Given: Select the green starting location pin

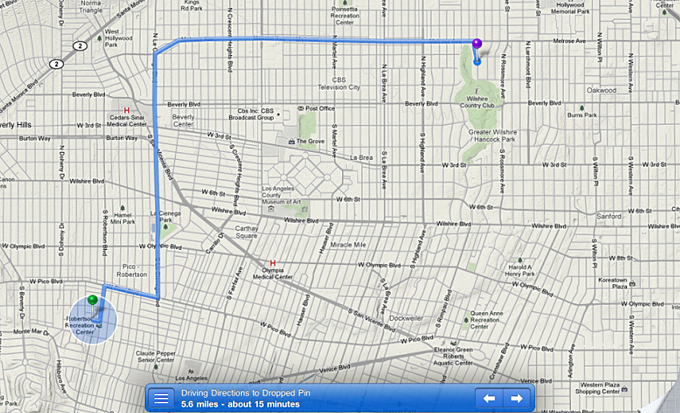Looking at the screenshot, I should (92, 299).
